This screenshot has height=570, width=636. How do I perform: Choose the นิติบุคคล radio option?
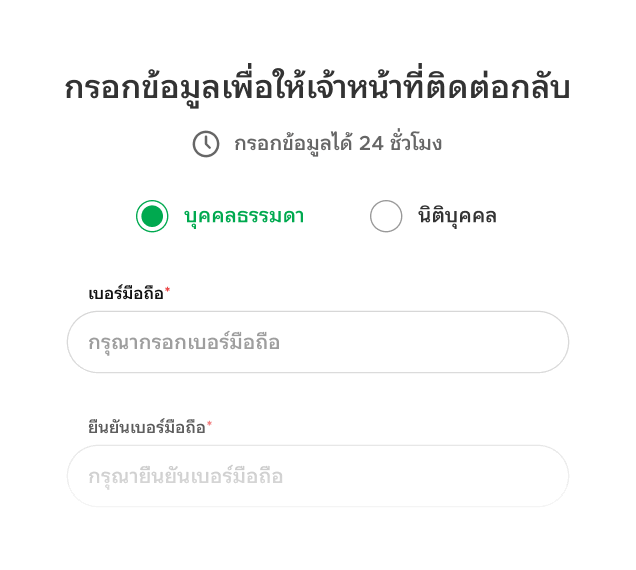click(386, 216)
